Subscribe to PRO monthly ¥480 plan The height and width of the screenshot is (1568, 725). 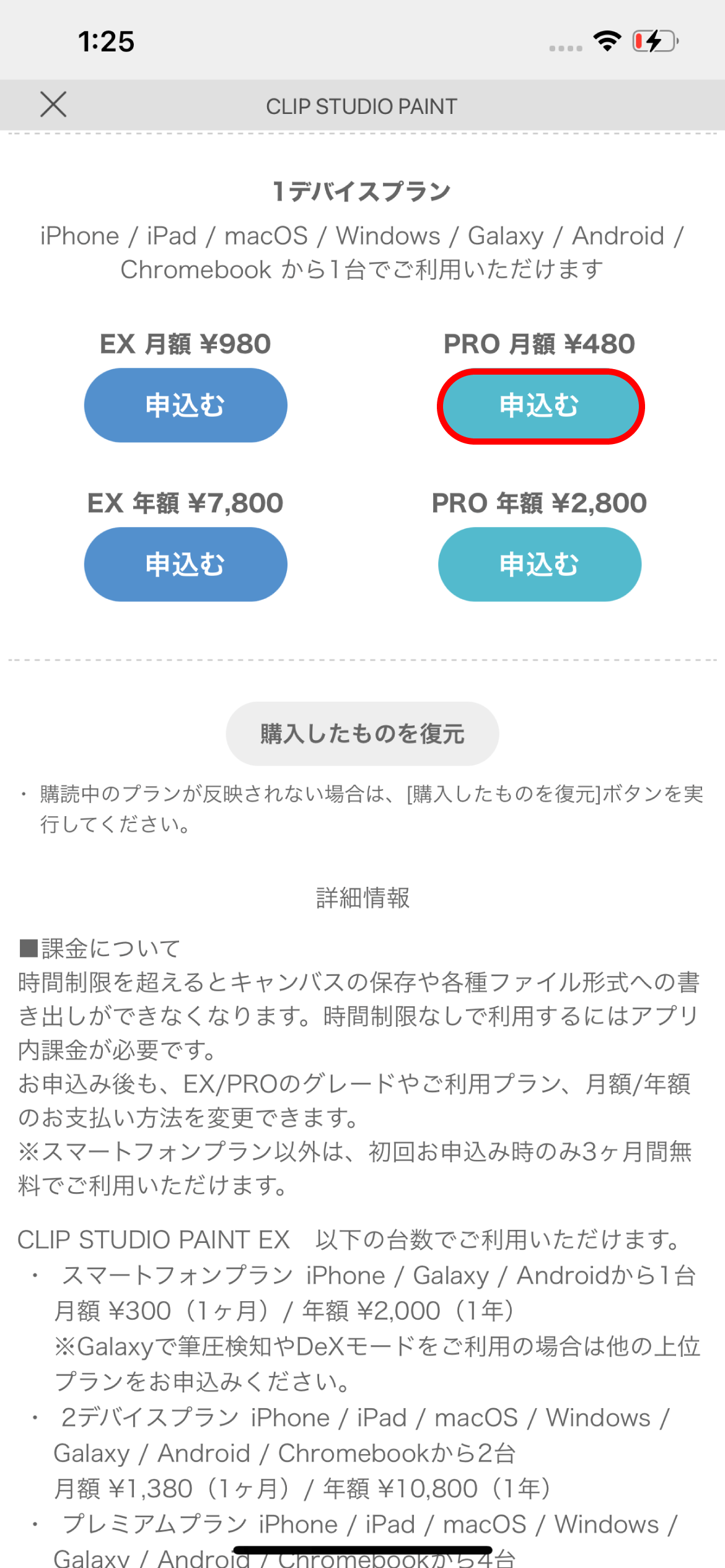click(x=540, y=406)
